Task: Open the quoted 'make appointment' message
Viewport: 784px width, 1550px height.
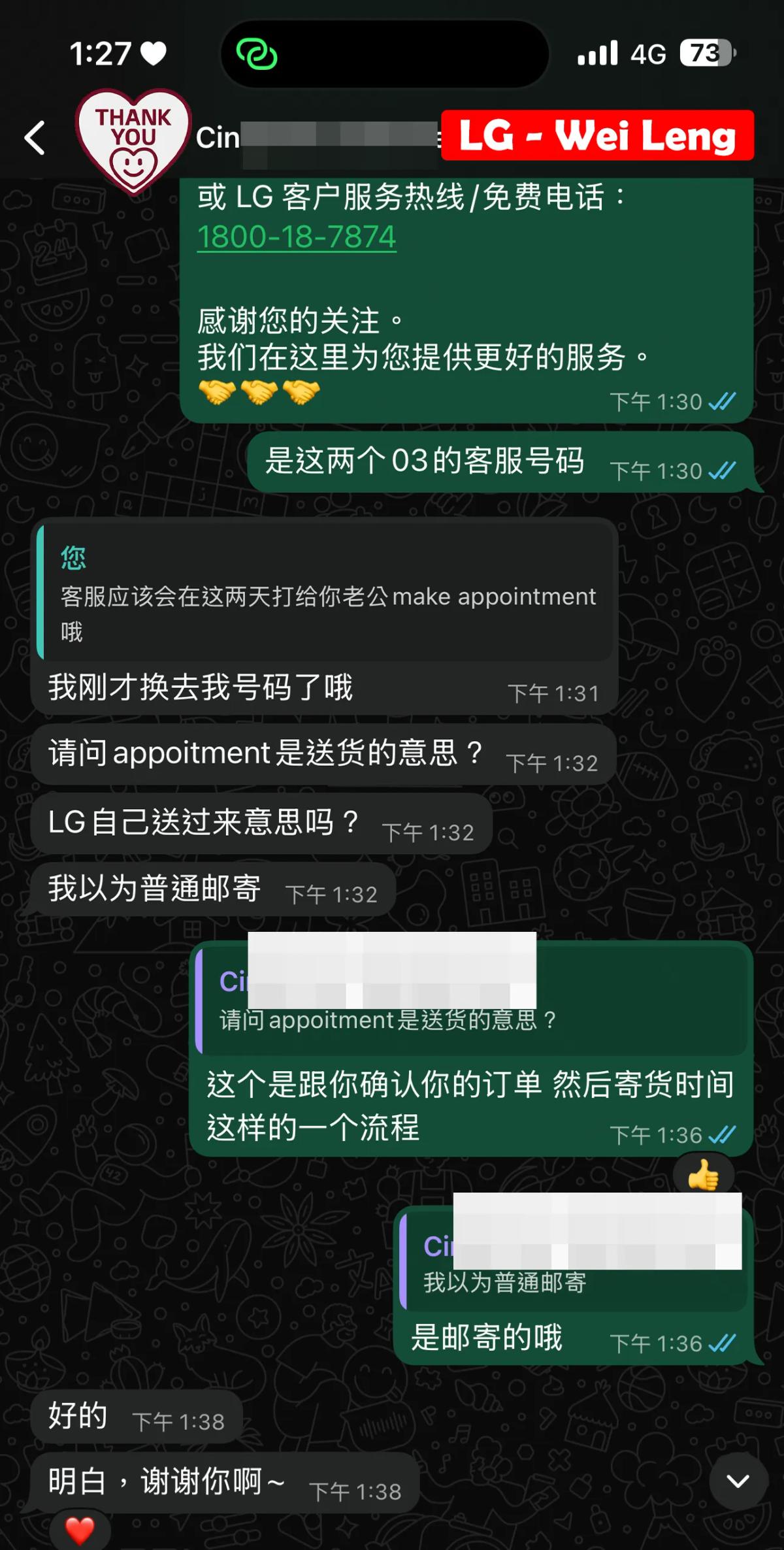Action: click(x=327, y=595)
